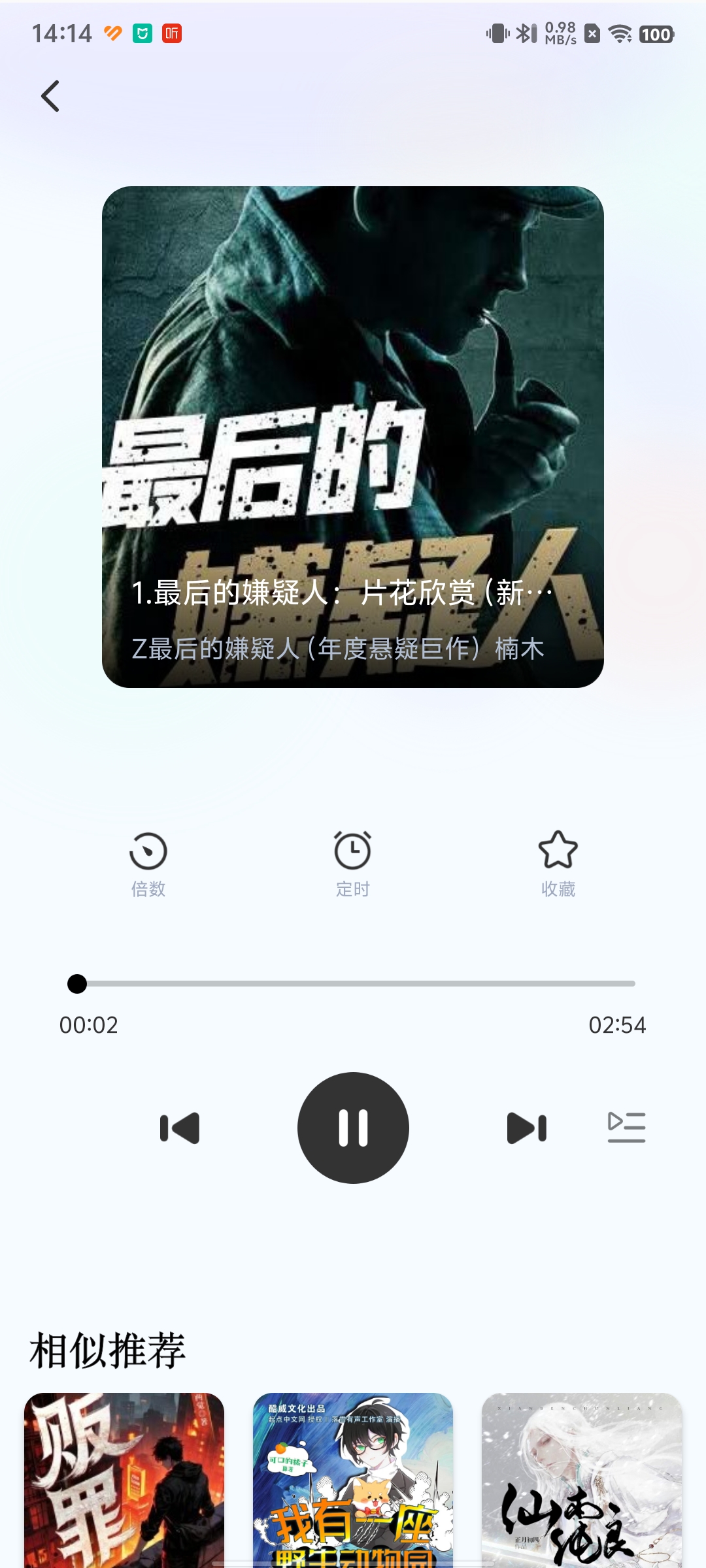Set a sleep timer (定时)
The height and width of the screenshot is (1568, 706).
click(x=352, y=864)
